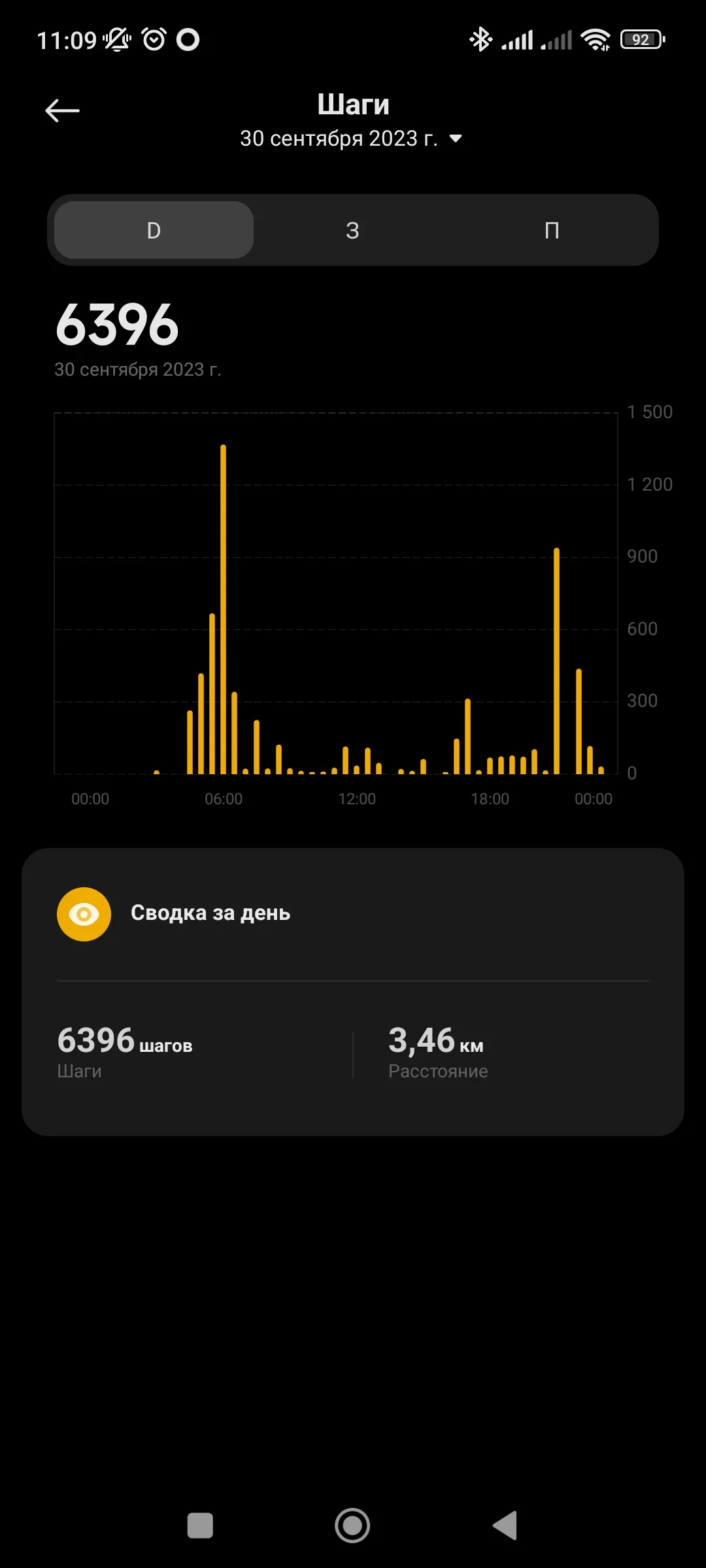Tap 'Сводка за день' summary header
Viewport: 706px width, 1568px height.
pos(212,913)
